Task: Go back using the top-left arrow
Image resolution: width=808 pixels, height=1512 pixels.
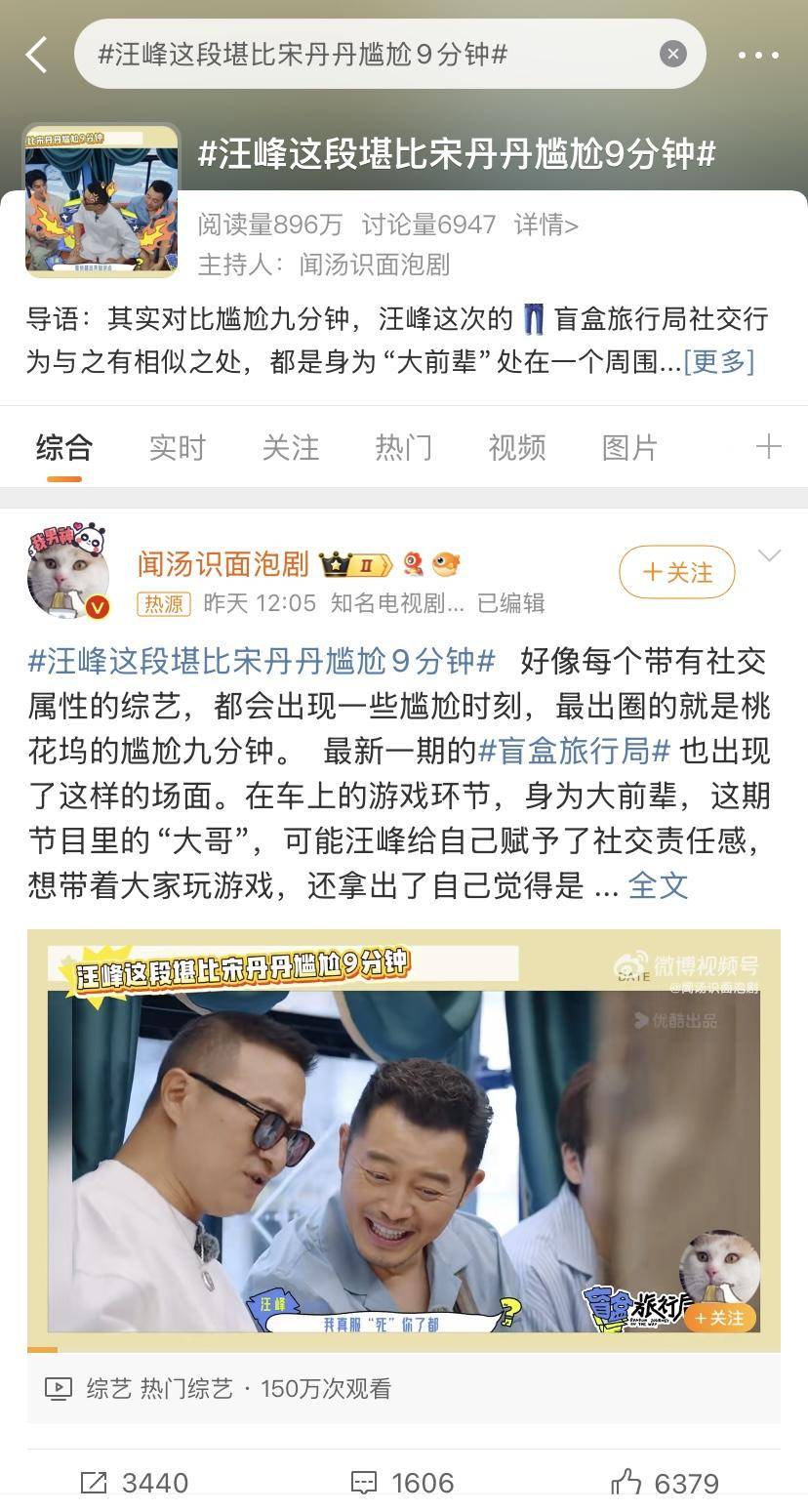Action: point(37,55)
